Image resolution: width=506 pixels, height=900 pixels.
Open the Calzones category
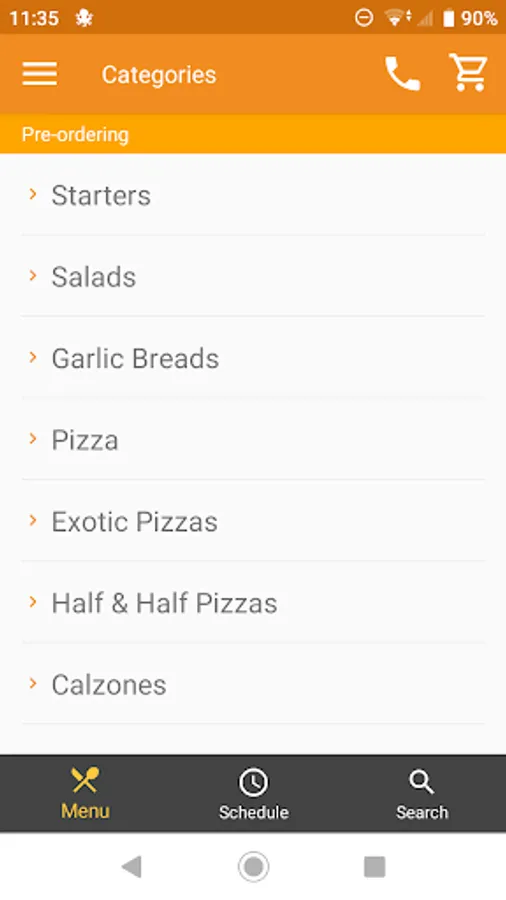[253, 684]
